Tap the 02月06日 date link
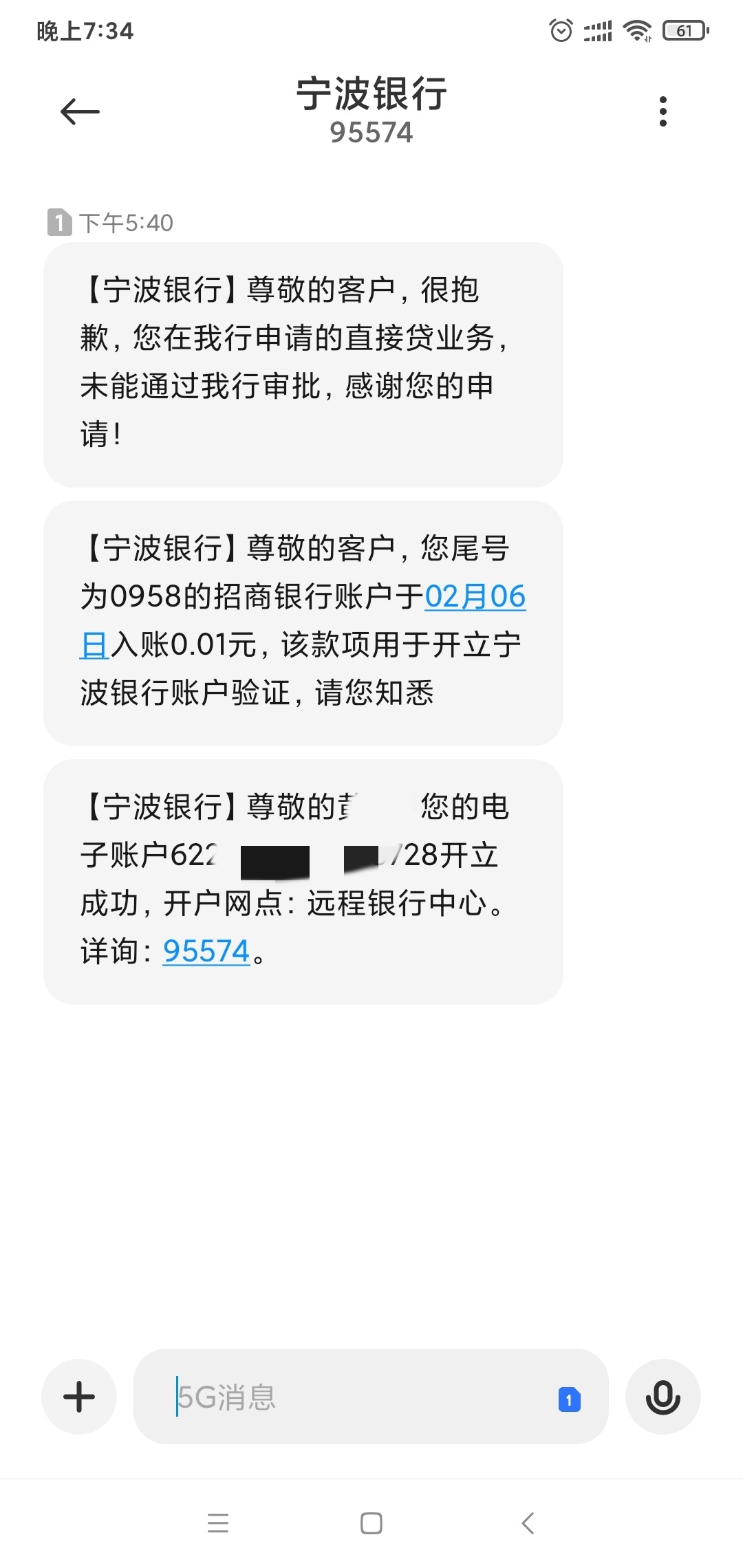Image resolution: width=743 pixels, height=1568 pixels. (475, 596)
